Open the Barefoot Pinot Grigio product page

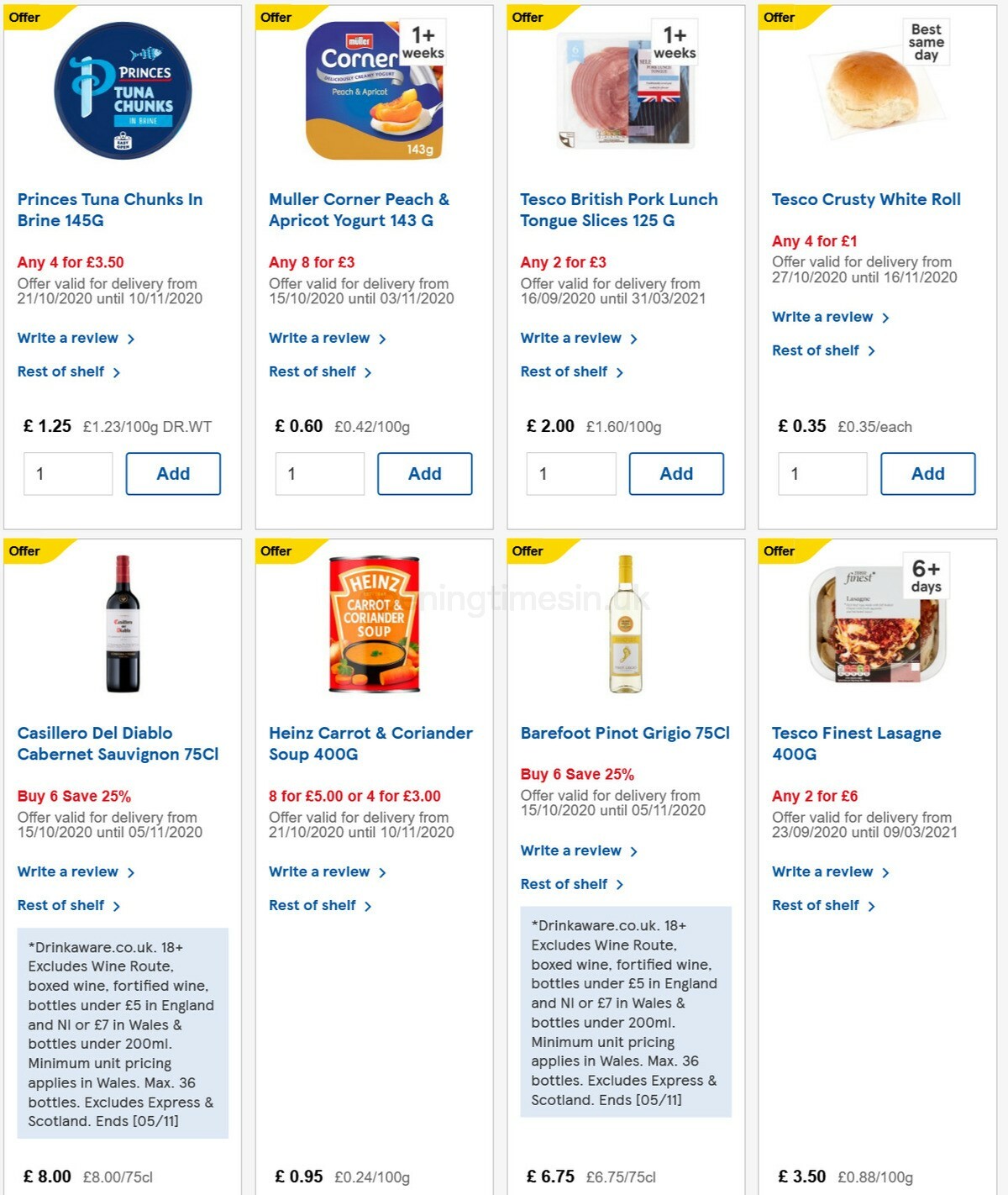pos(624,733)
